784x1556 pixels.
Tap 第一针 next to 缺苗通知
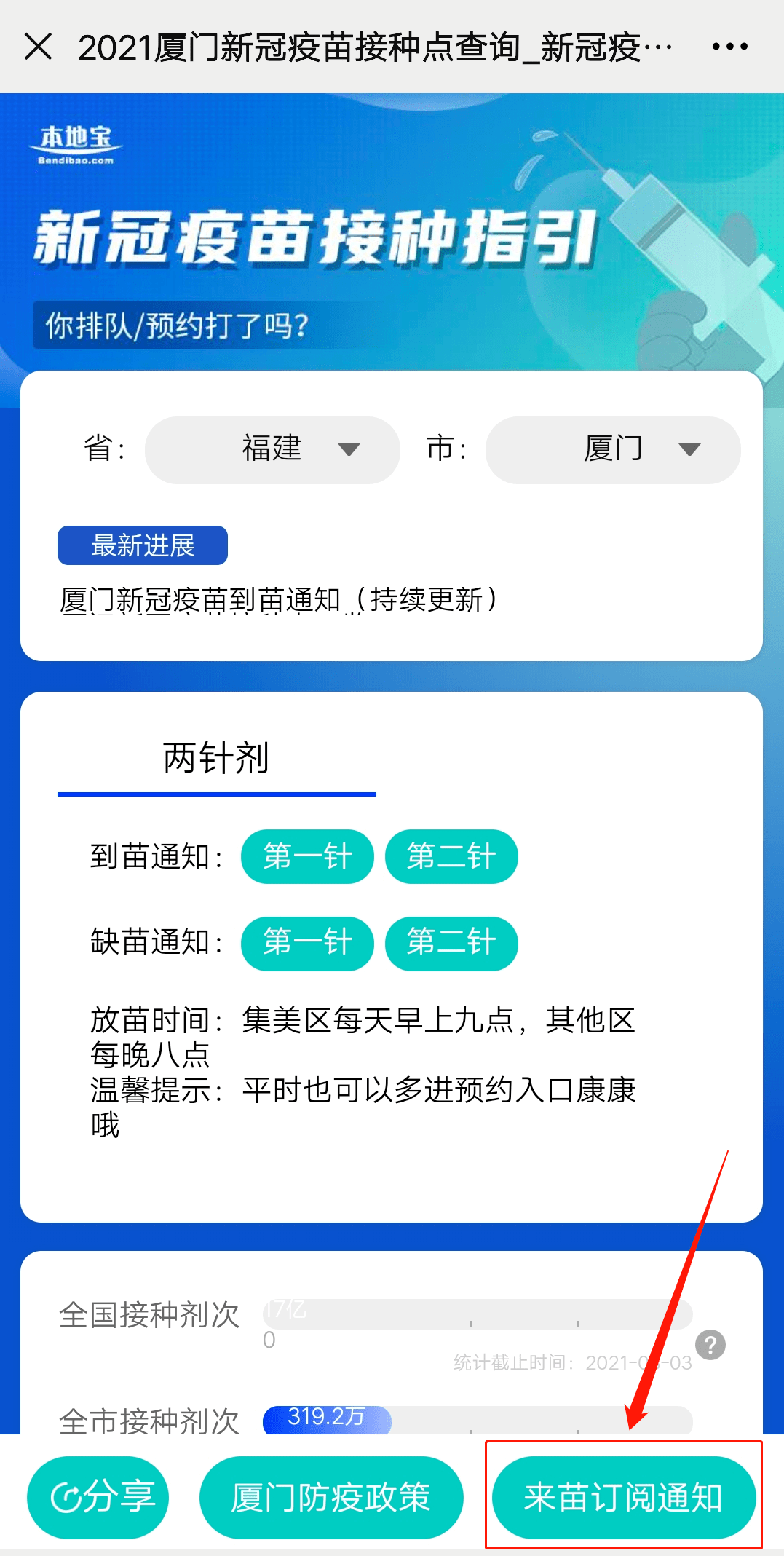[307, 943]
